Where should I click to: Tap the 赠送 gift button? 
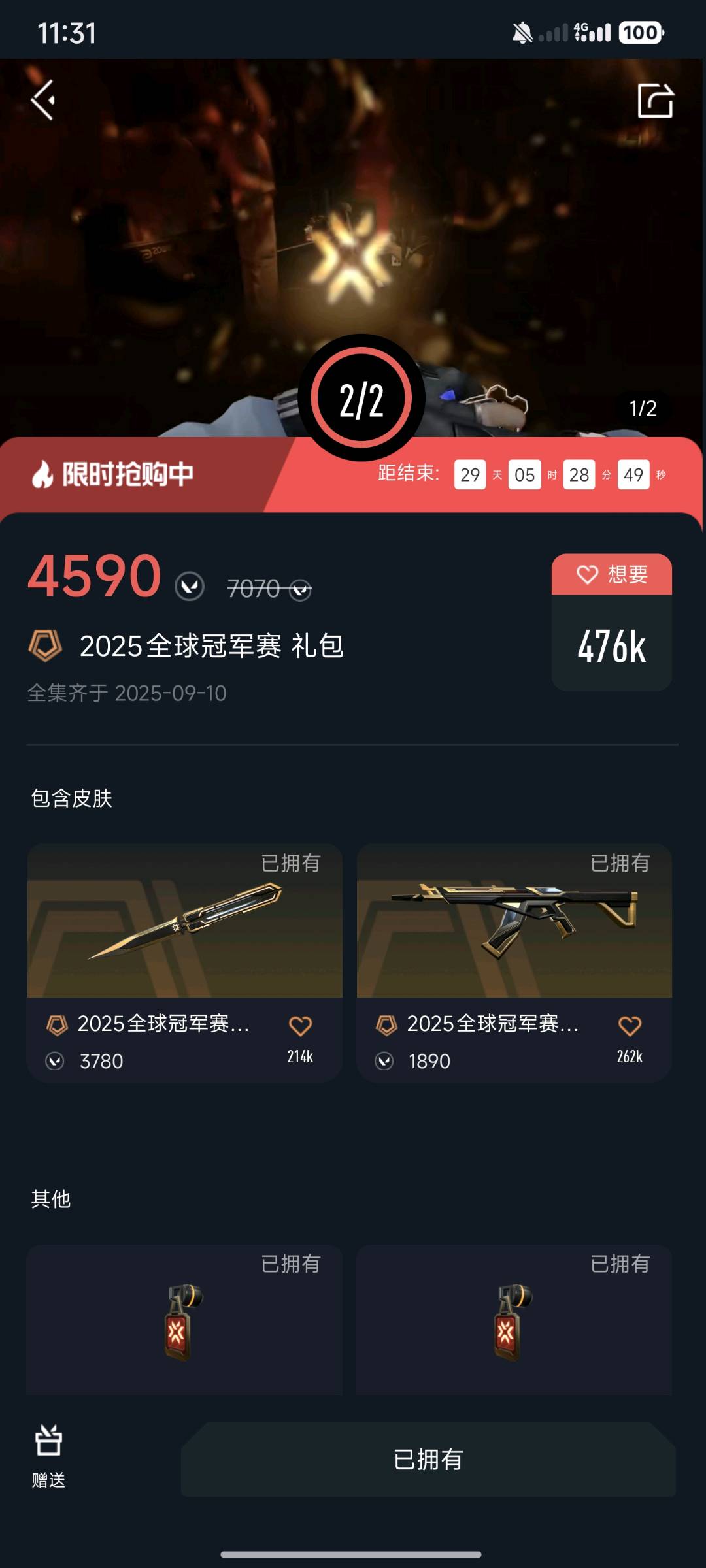click(x=48, y=1456)
